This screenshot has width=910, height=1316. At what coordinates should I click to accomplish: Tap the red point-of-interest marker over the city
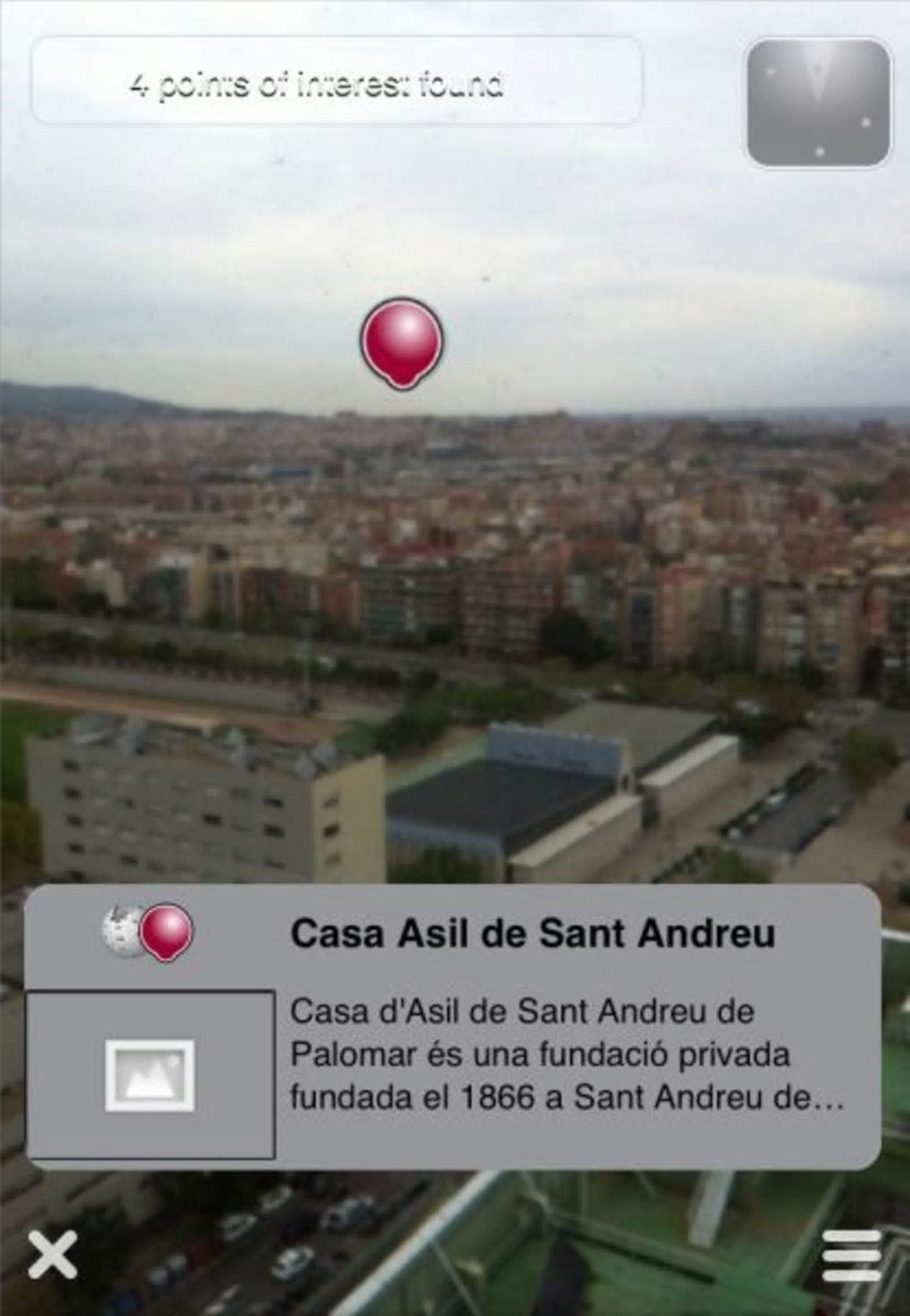pyautogui.click(x=401, y=343)
